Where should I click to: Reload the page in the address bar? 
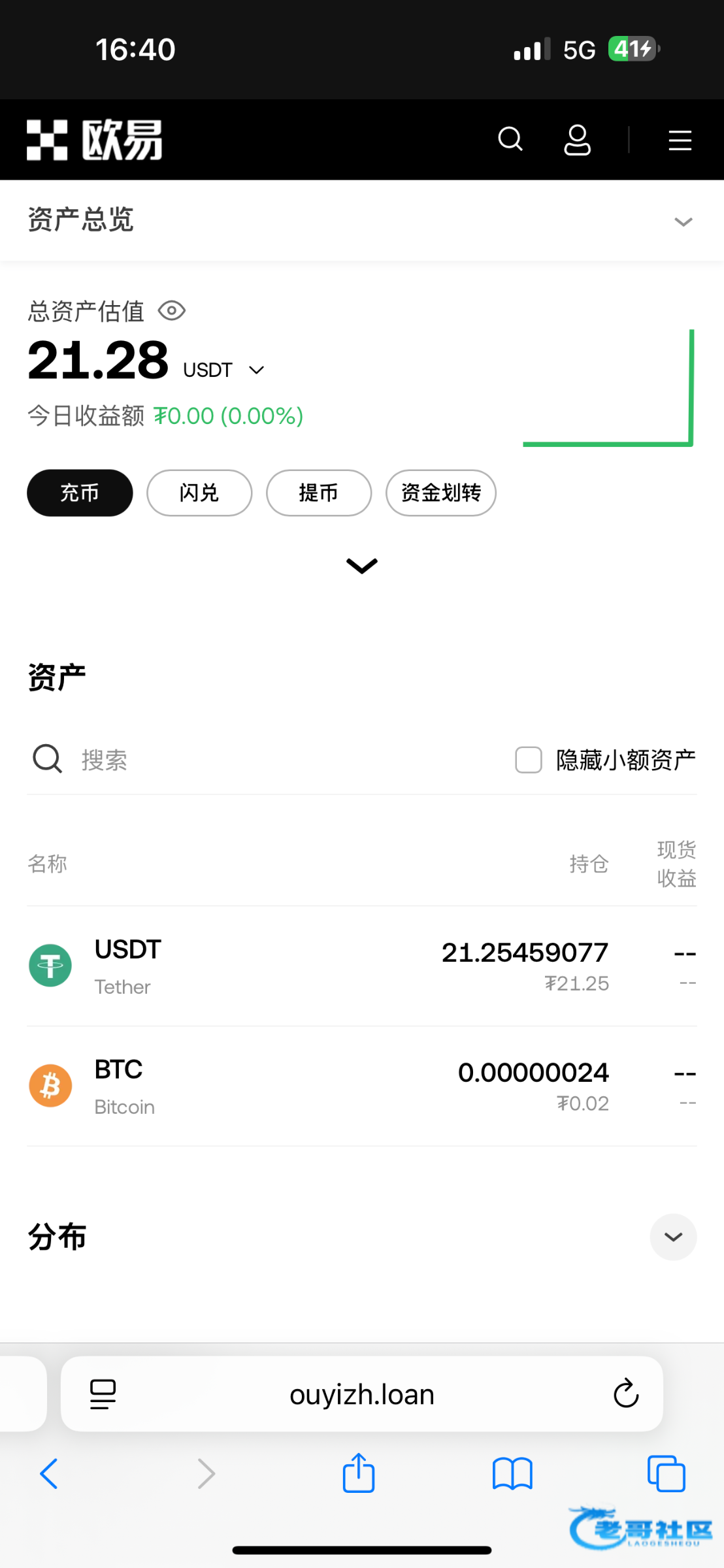coord(626,1394)
